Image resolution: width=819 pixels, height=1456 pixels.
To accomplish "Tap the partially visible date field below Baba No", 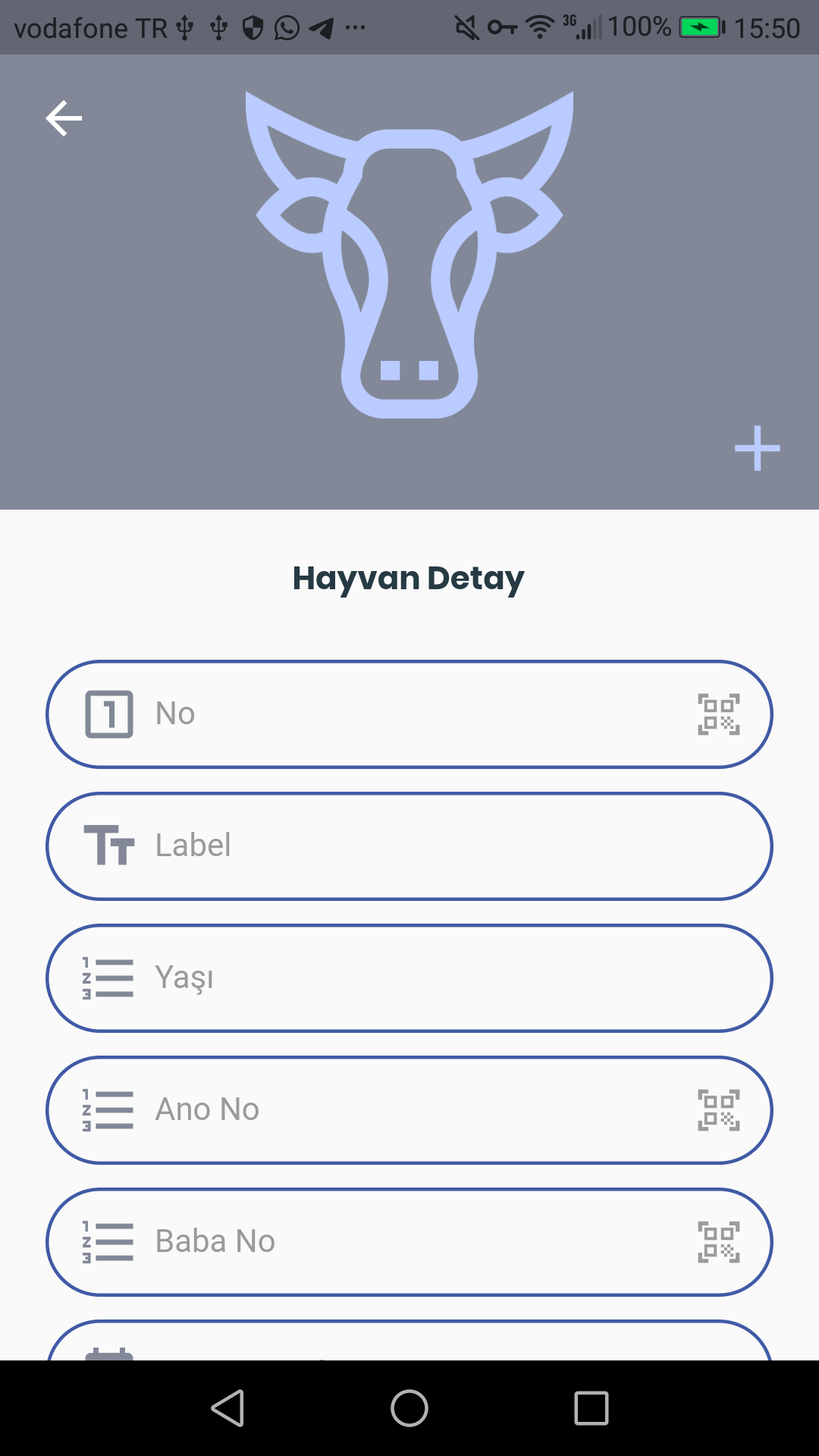I will (409, 1357).
